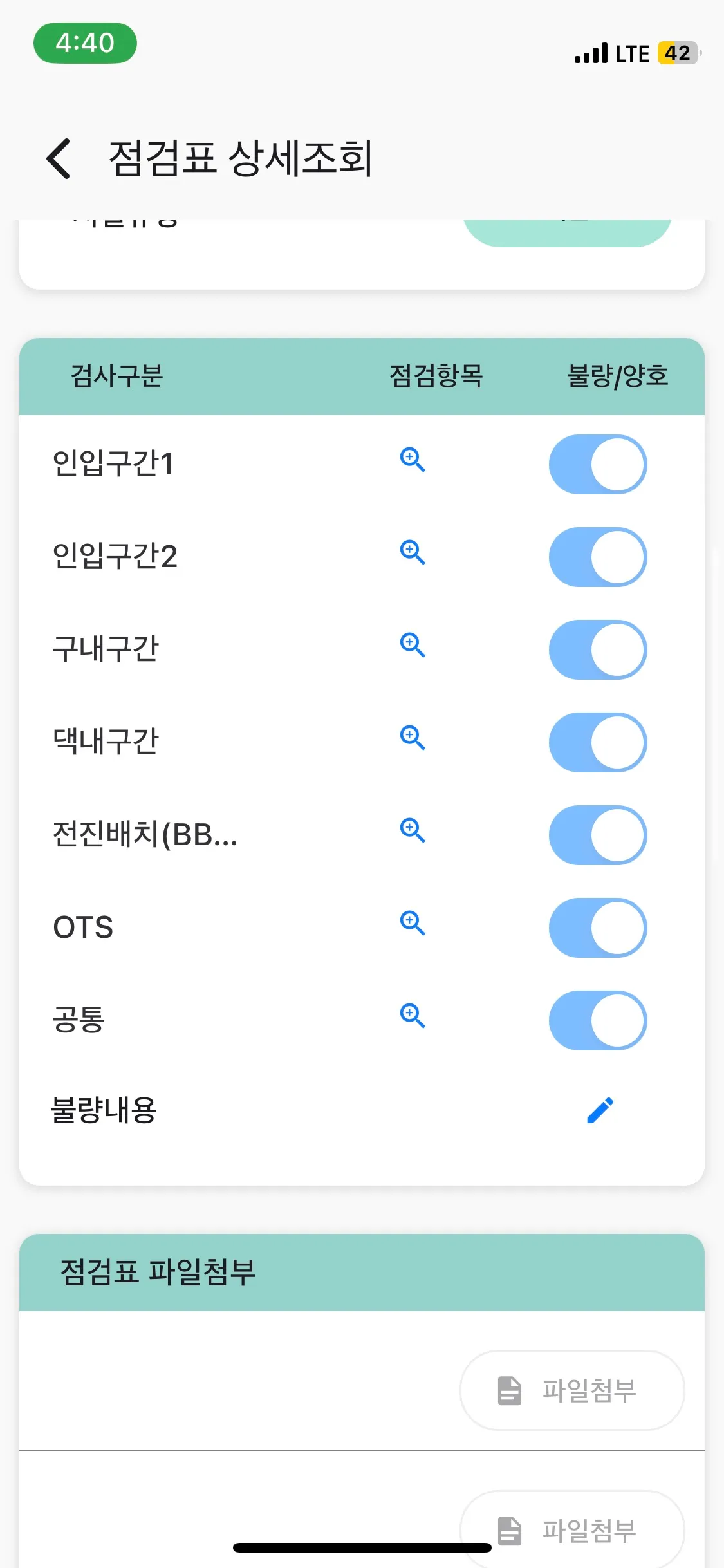Toggle the 불량/양호 switch for 인입구간1
Viewport: 724px width, 1568px height.
(598, 465)
